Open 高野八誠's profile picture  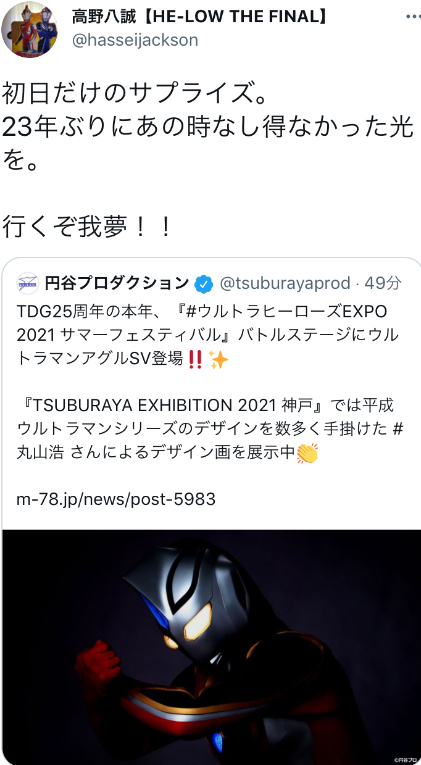(x=29, y=29)
